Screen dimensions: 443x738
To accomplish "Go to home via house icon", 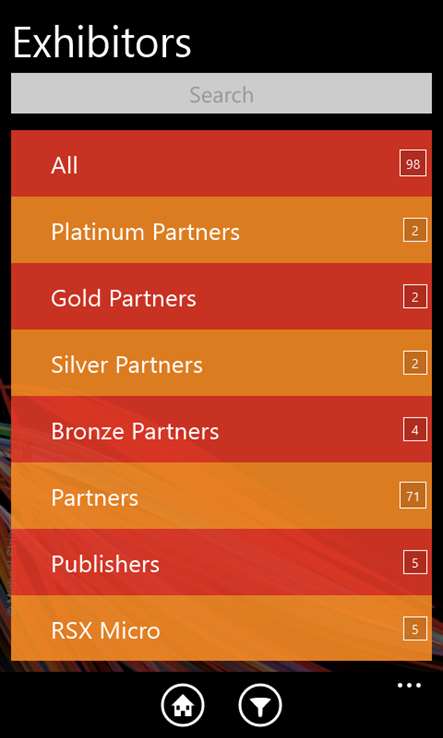I will click(183, 706).
